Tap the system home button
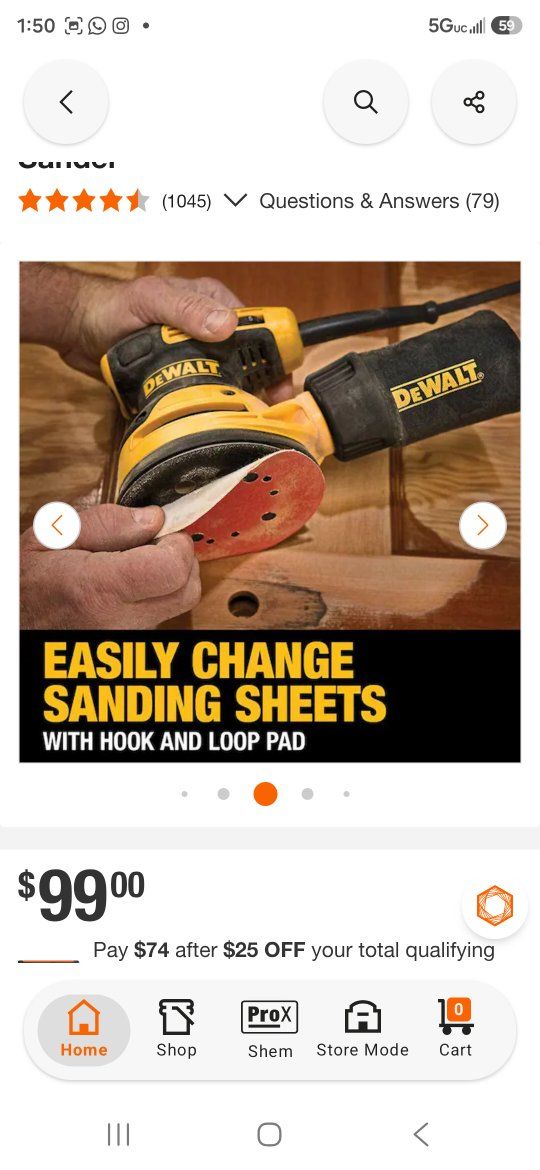Screen dimensions: 540x1170 (x=269, y=1134)
